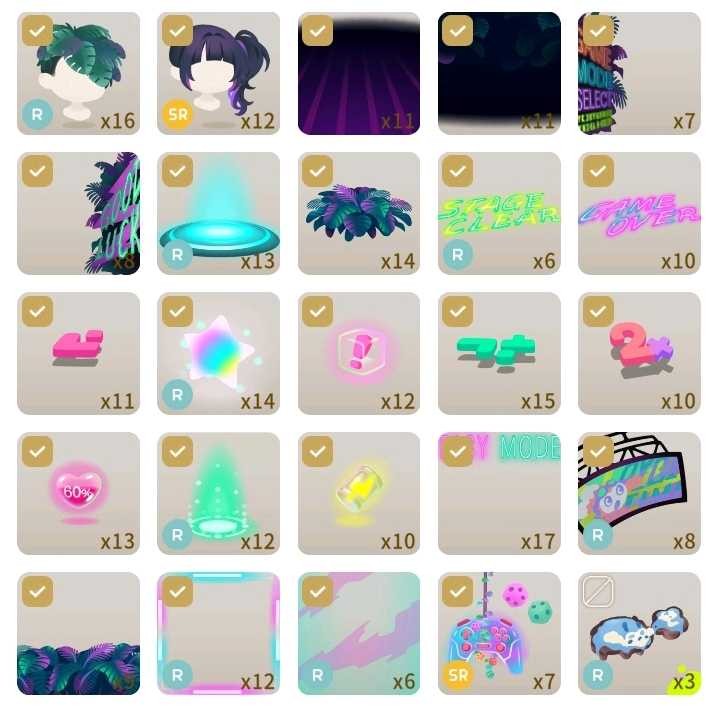Open the SR purple ponytail hair item
Screen dimensions: 720x706
[218, 73]
